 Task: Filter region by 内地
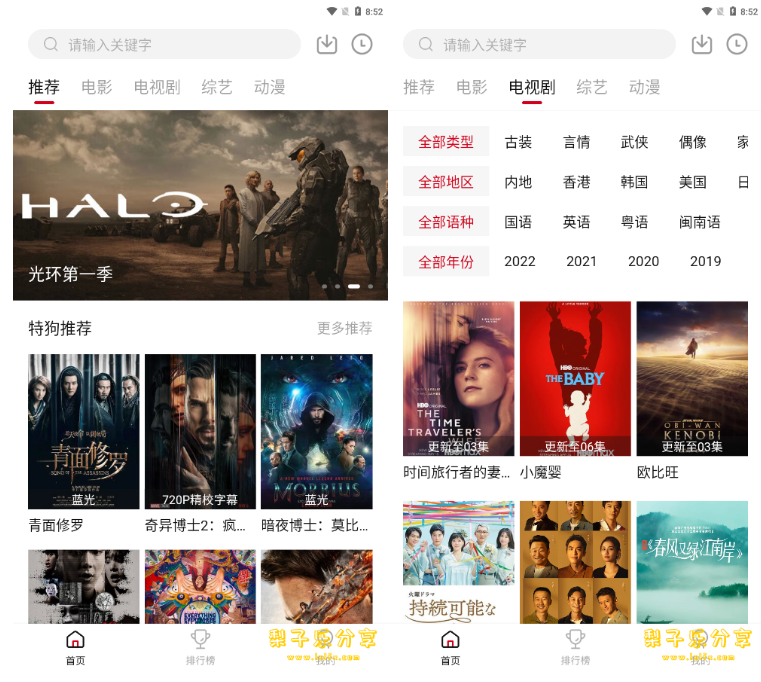point(518,182)
